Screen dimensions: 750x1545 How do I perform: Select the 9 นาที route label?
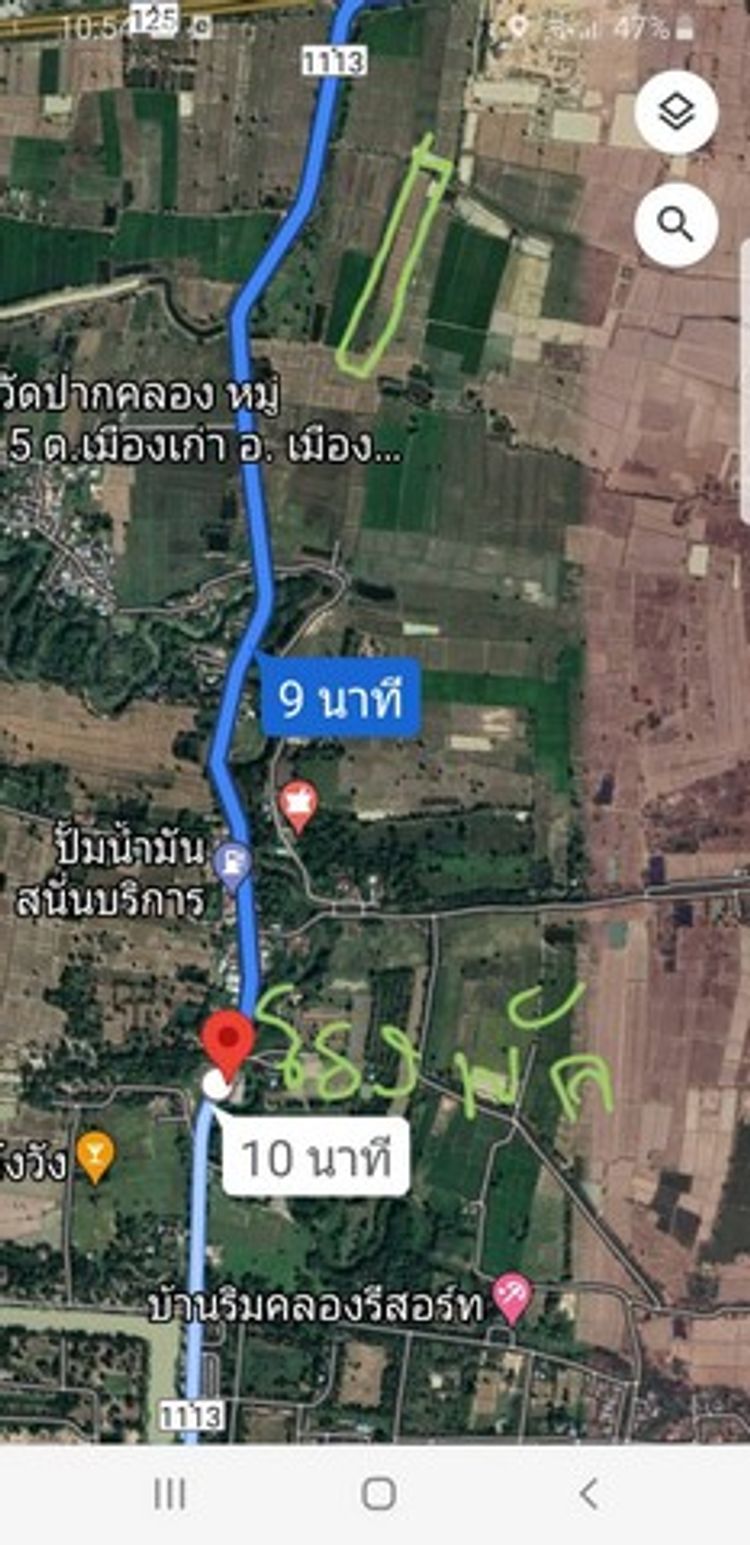coord(340,700)
